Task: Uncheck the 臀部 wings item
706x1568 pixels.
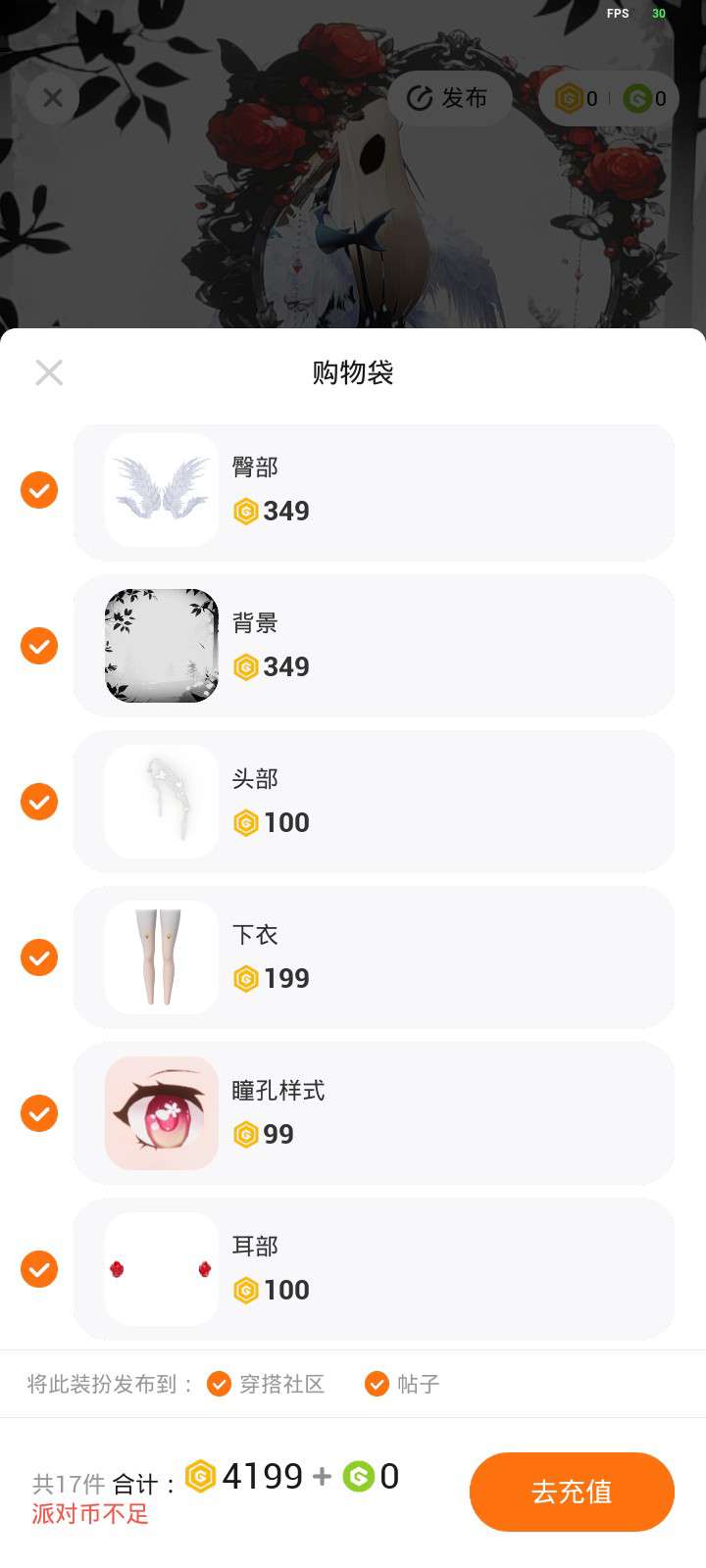Action: pos(39,490)
